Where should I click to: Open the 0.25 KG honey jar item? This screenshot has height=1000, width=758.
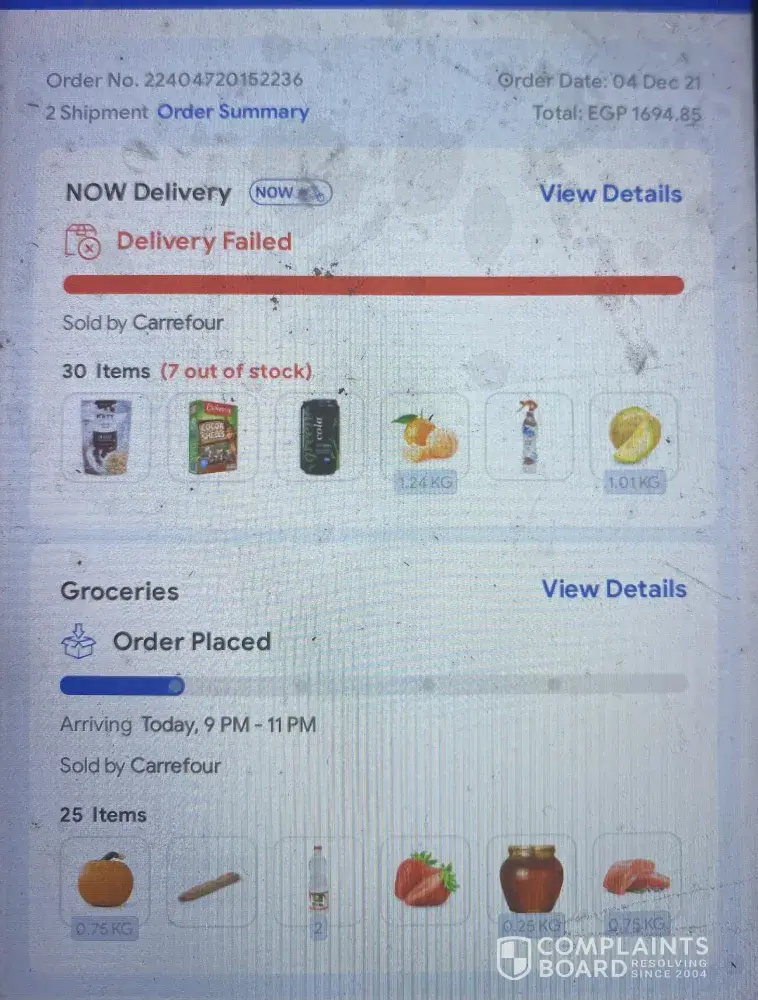531,879
